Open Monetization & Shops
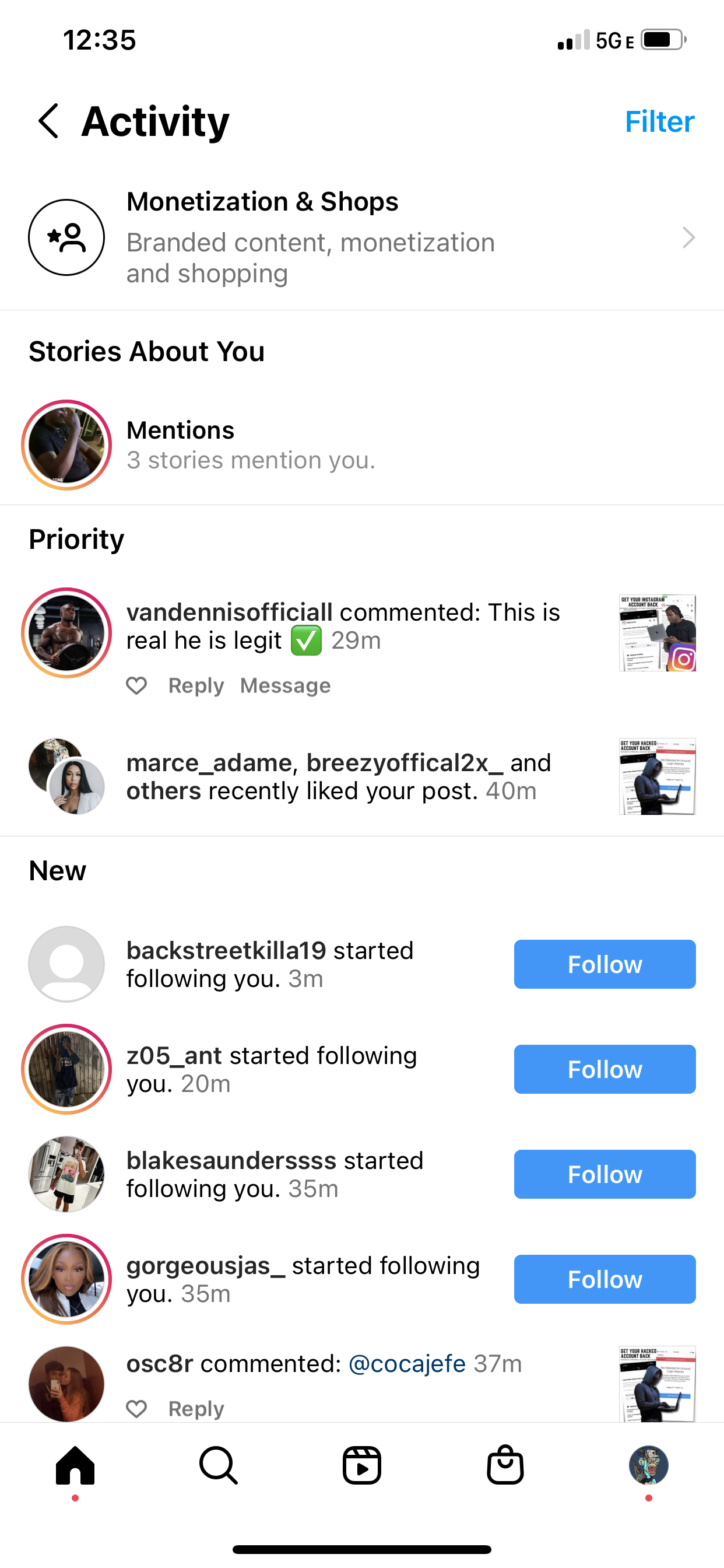Image resolution: width=724 pixels, height=1568 pixels. (x=361, y=237)
